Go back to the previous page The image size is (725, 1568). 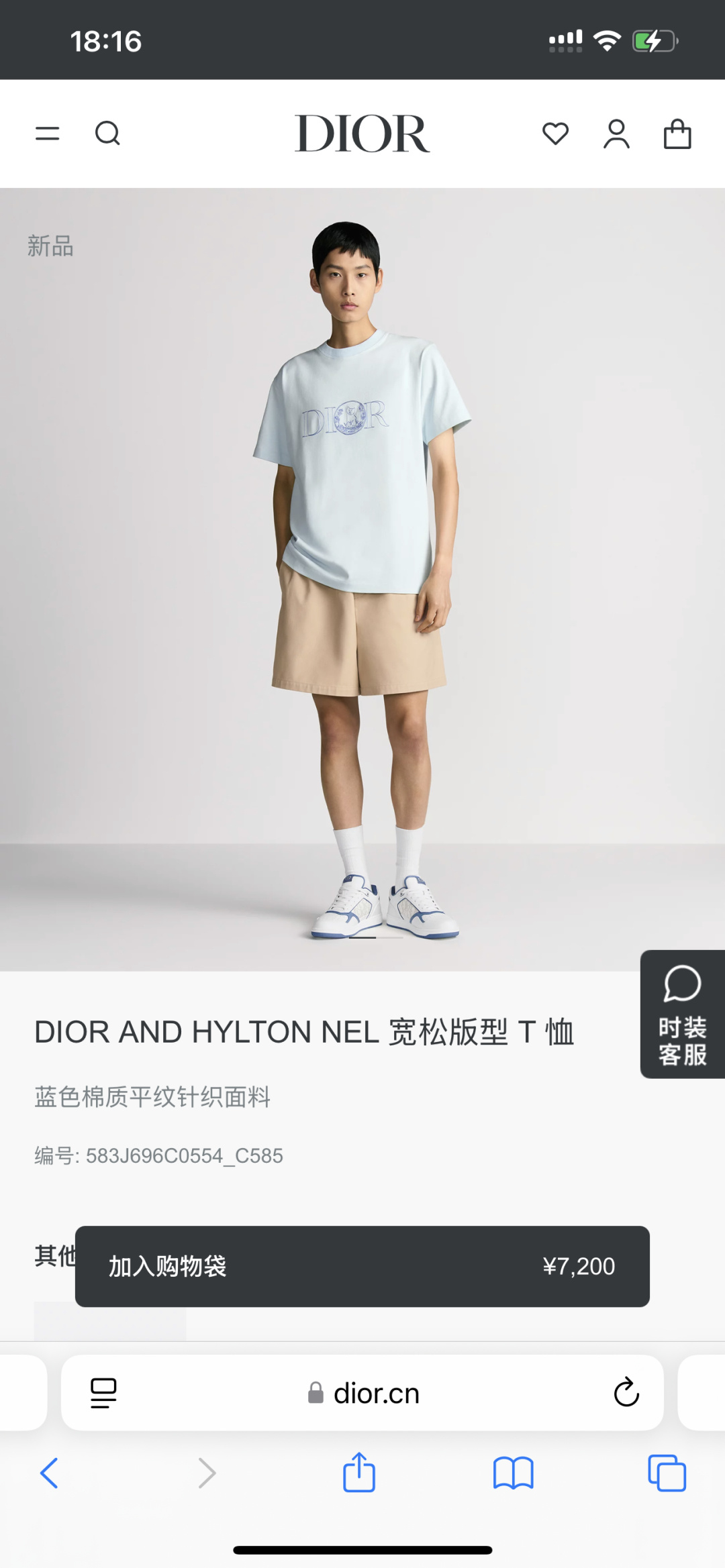(50, 1473)
